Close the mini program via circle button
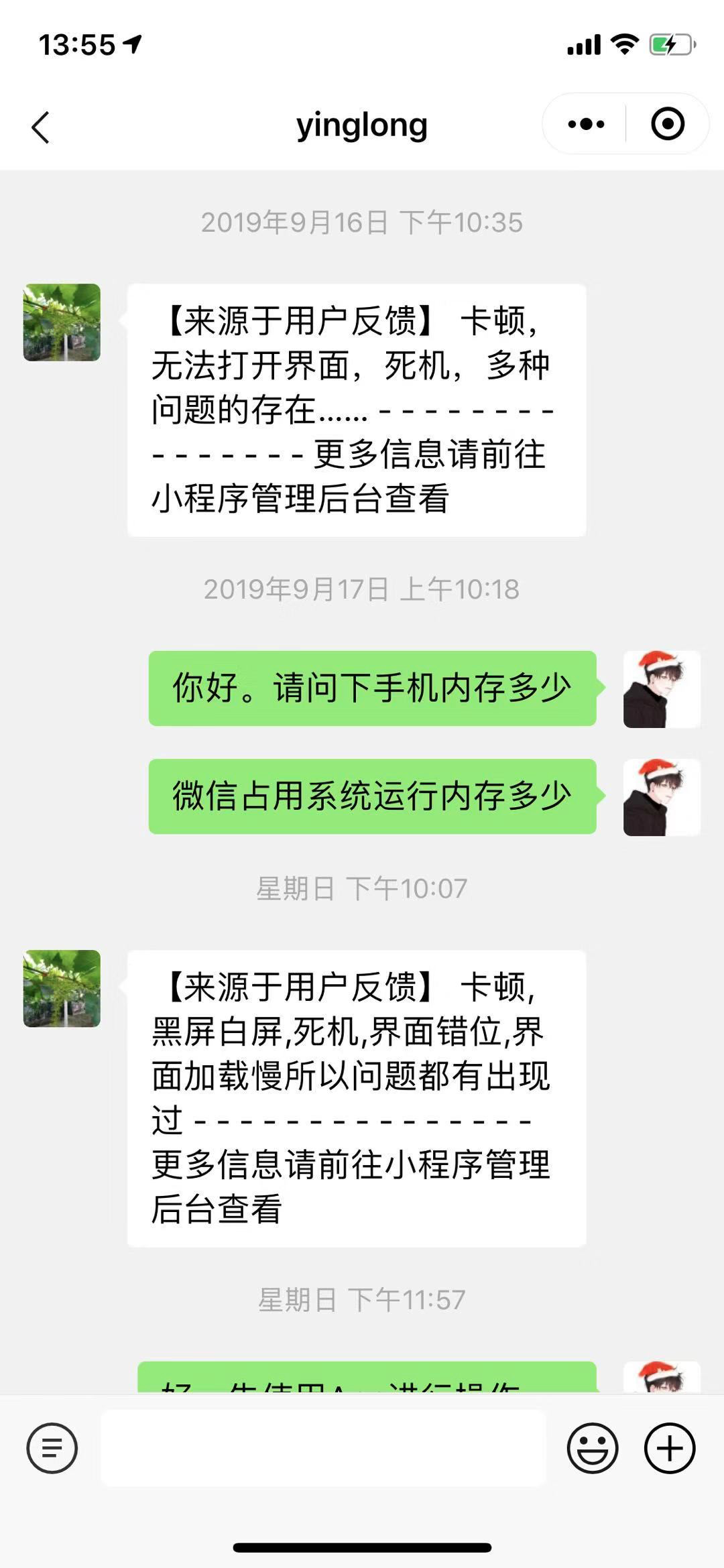Screen dimensions: 724x1568 (x=668, y=124)
